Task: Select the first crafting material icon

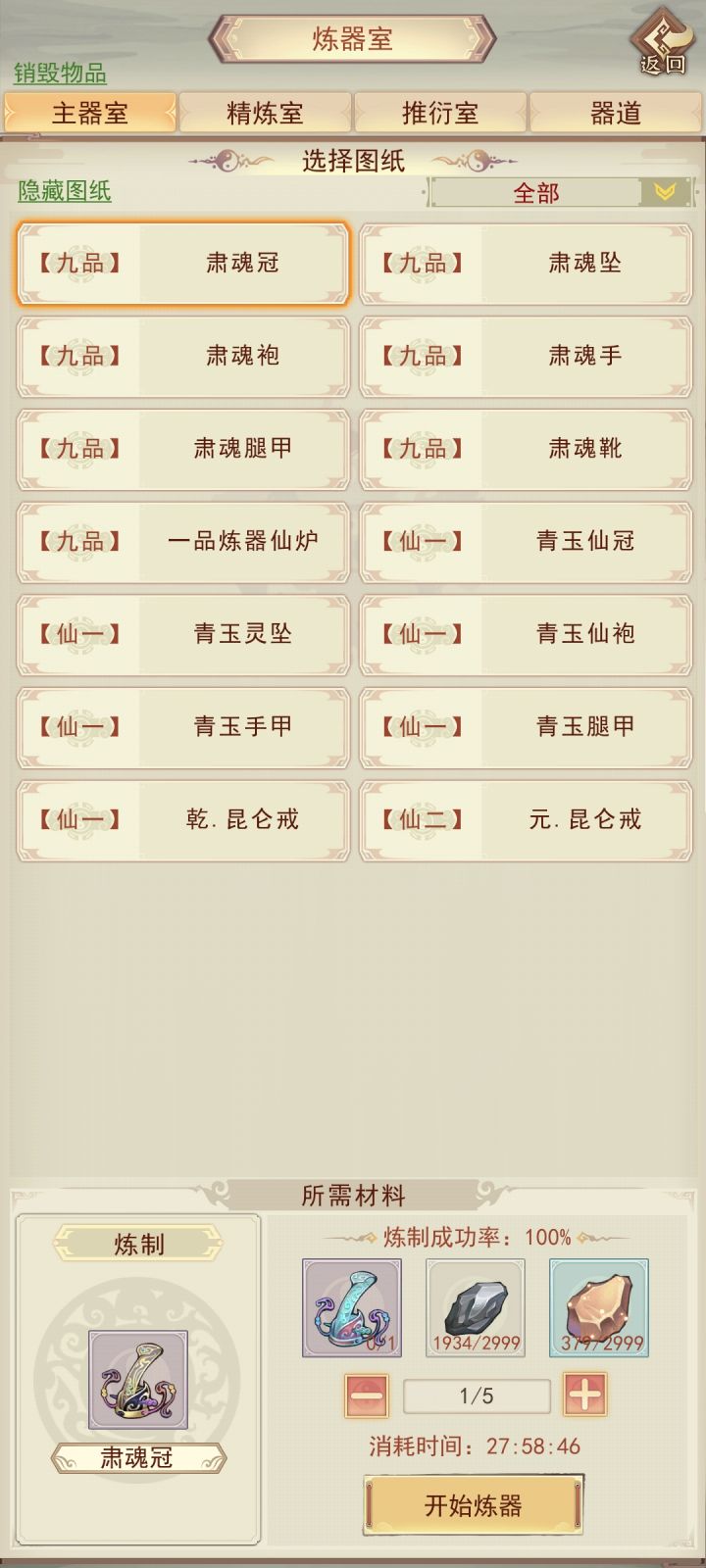Action: pos(353,1306)
